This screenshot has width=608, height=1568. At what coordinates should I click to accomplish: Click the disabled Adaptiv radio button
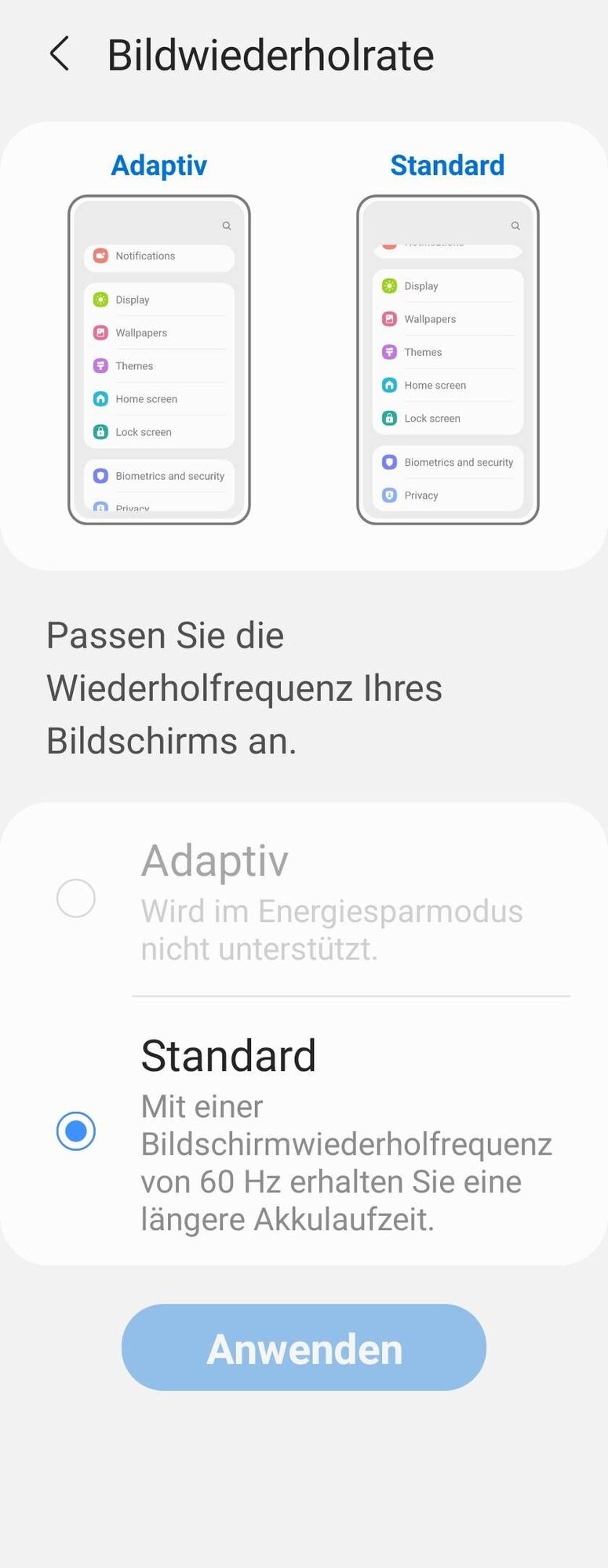[x=76, y=899]
